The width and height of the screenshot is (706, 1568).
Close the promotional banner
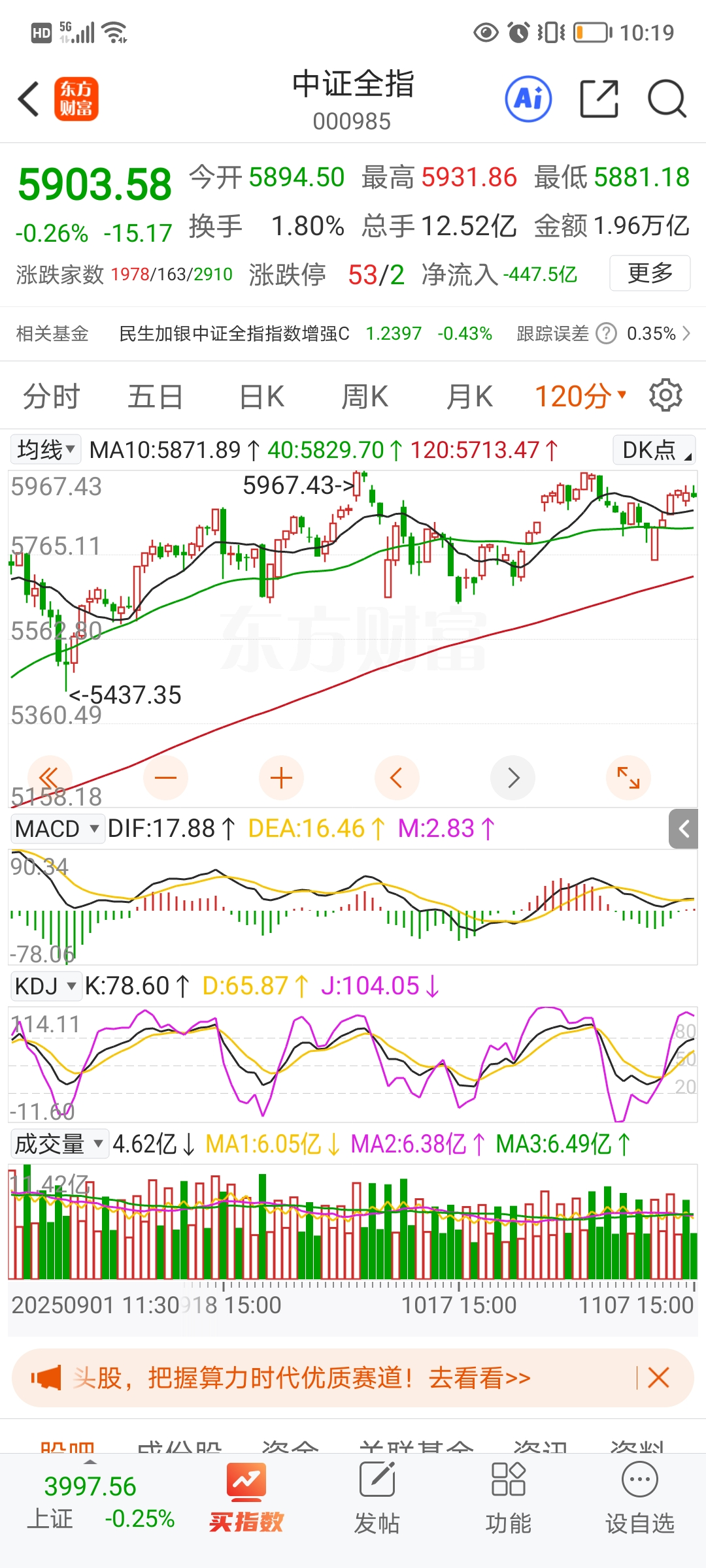coord(658,1378)
